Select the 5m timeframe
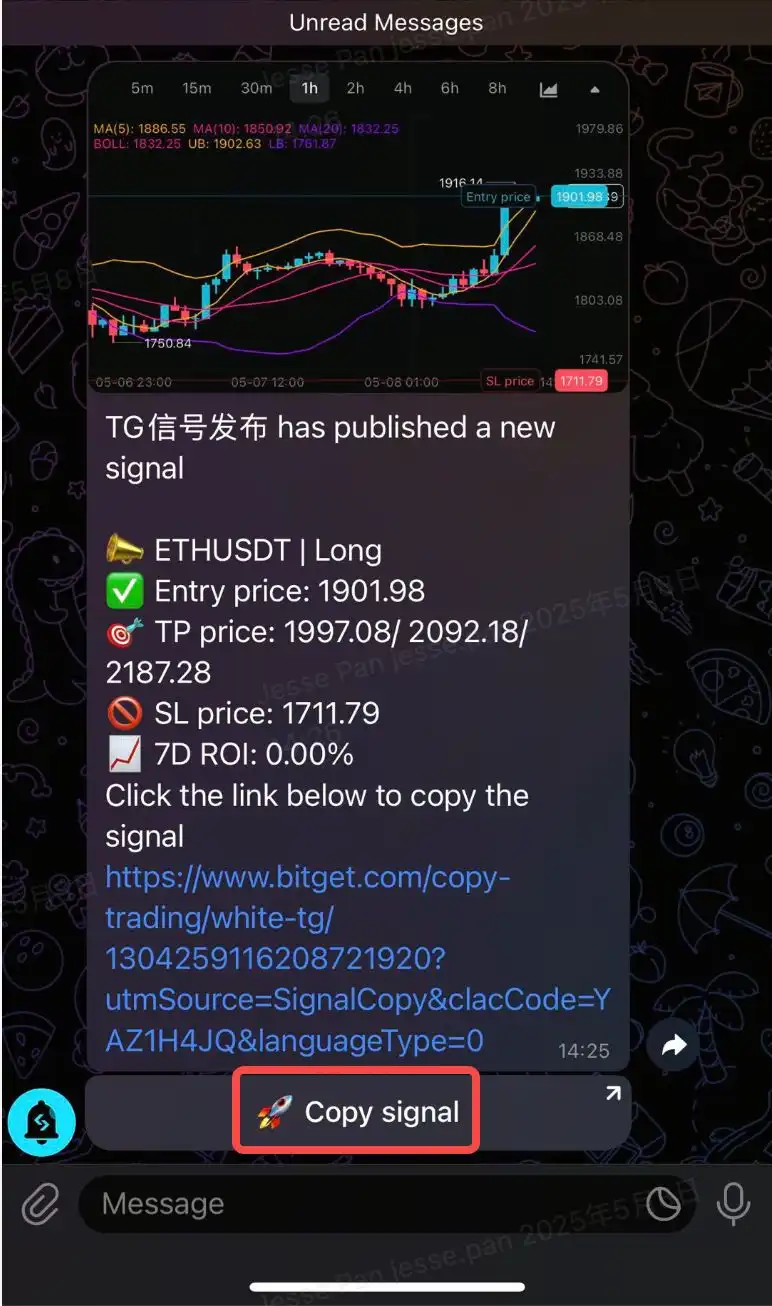This screenshot has height=1306, width=772. 142,88
